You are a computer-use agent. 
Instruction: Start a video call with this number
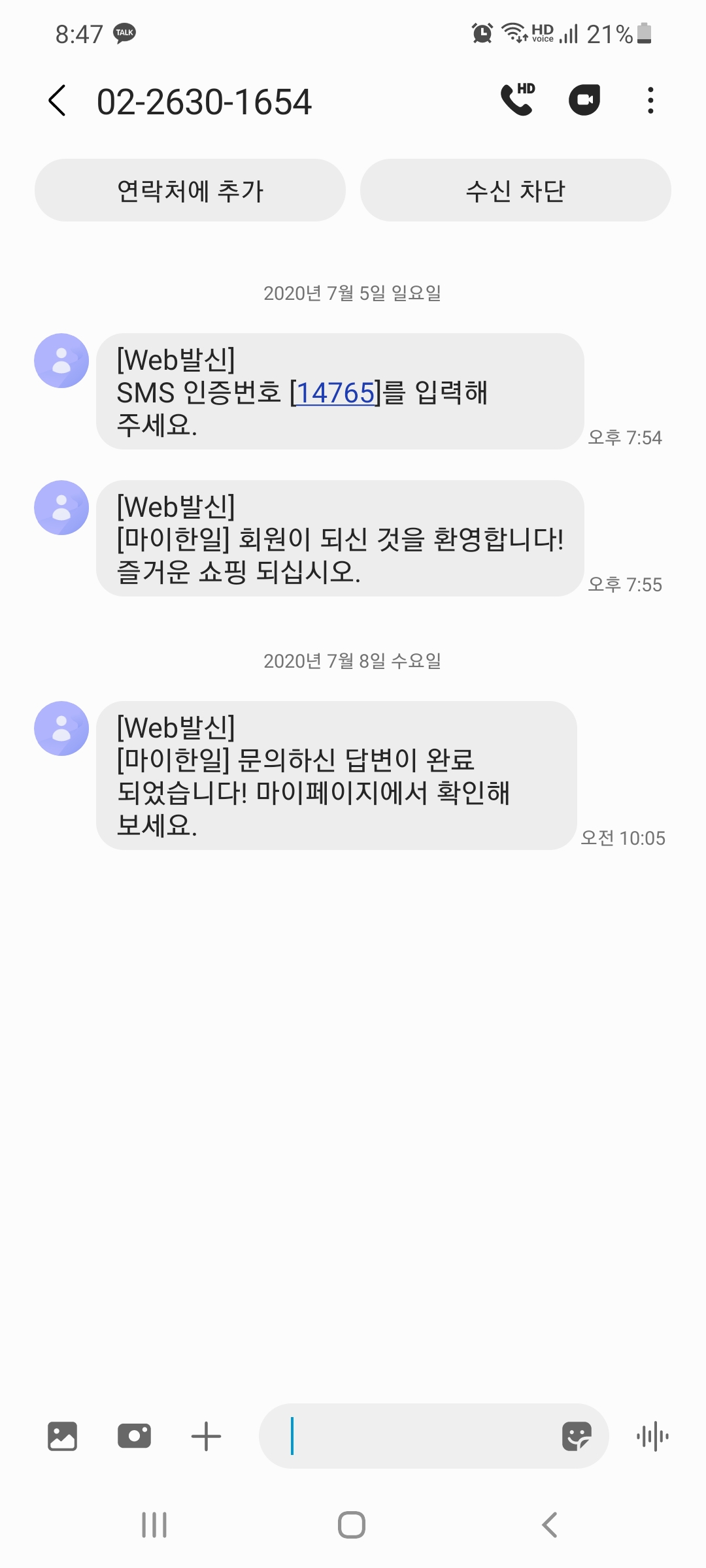[x=584, y=100]
